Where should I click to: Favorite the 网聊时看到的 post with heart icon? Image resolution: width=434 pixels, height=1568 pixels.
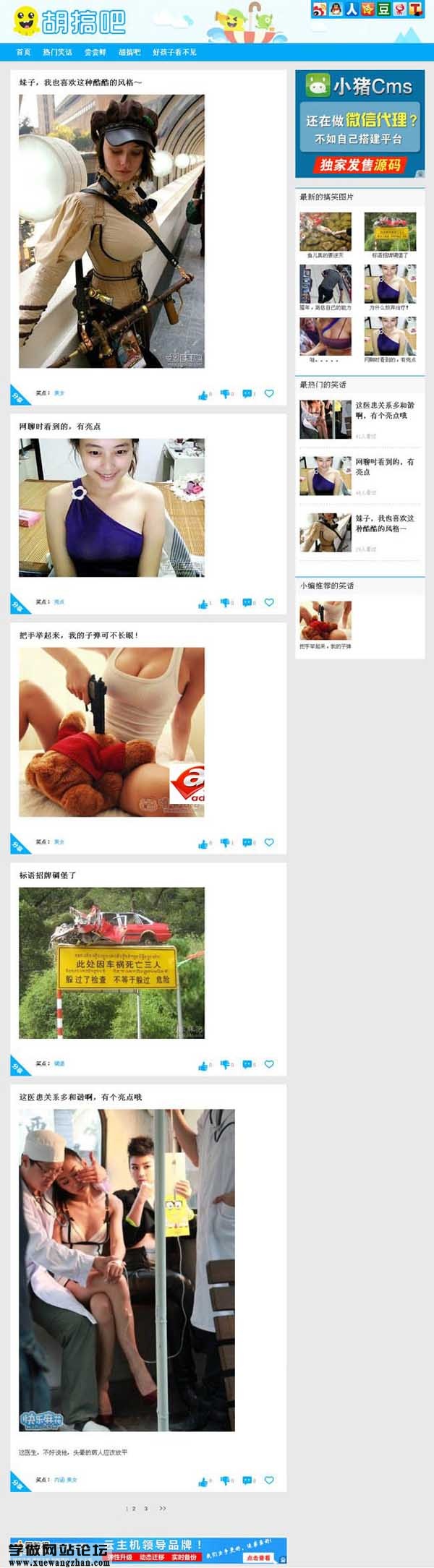269,602
